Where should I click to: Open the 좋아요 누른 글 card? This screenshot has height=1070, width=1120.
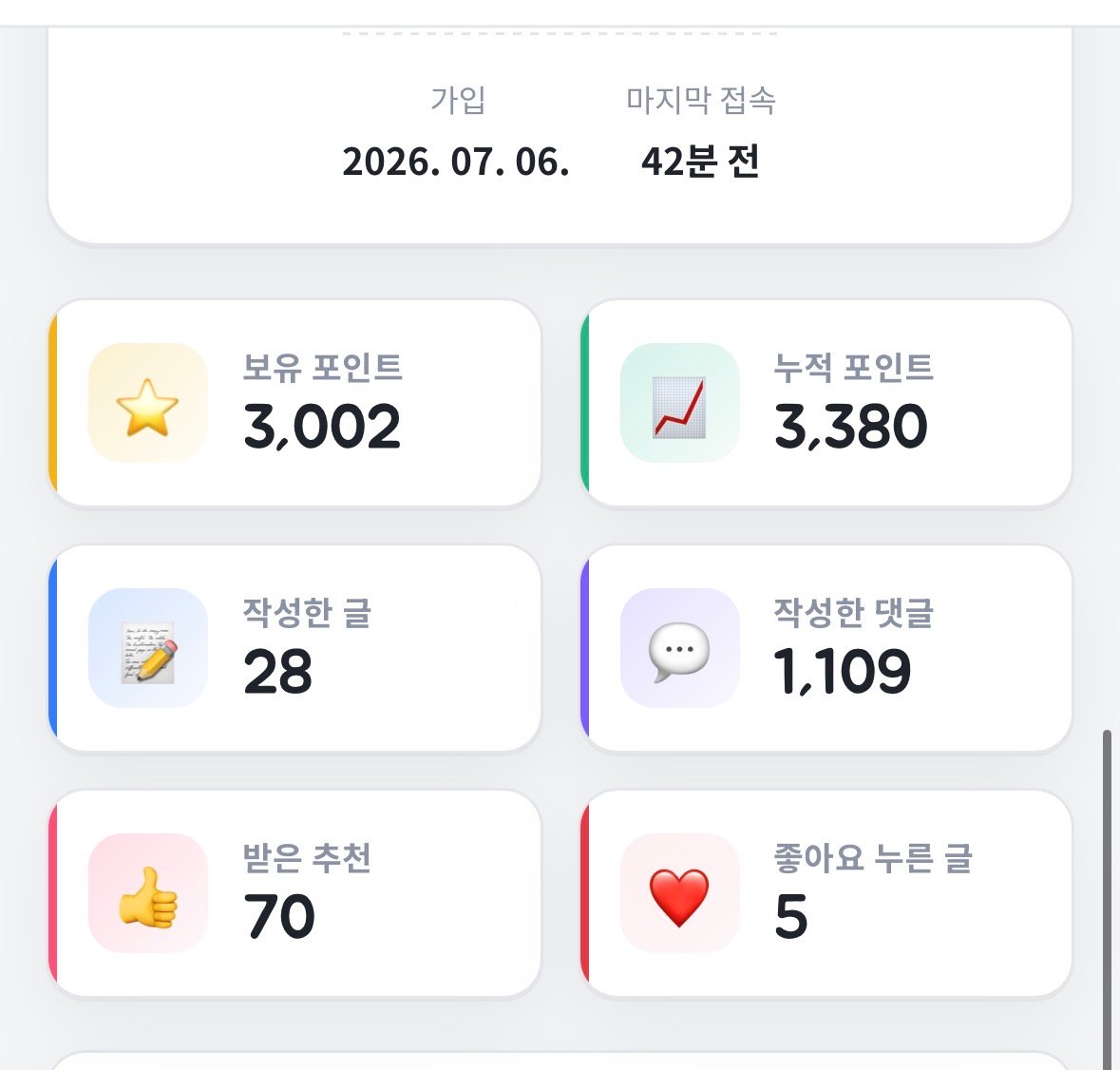(826, 893)
